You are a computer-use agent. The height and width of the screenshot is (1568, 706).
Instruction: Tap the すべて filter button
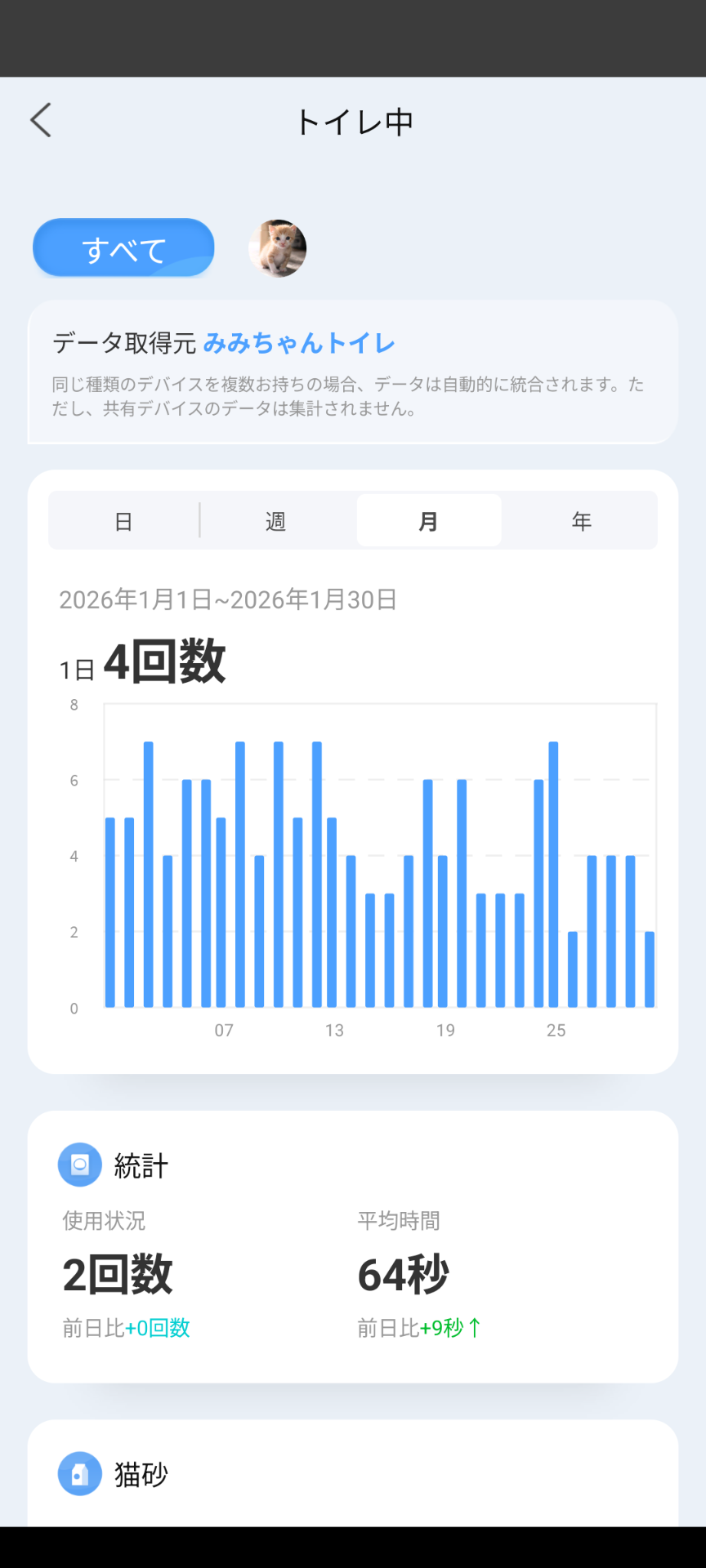pos(123,247)
